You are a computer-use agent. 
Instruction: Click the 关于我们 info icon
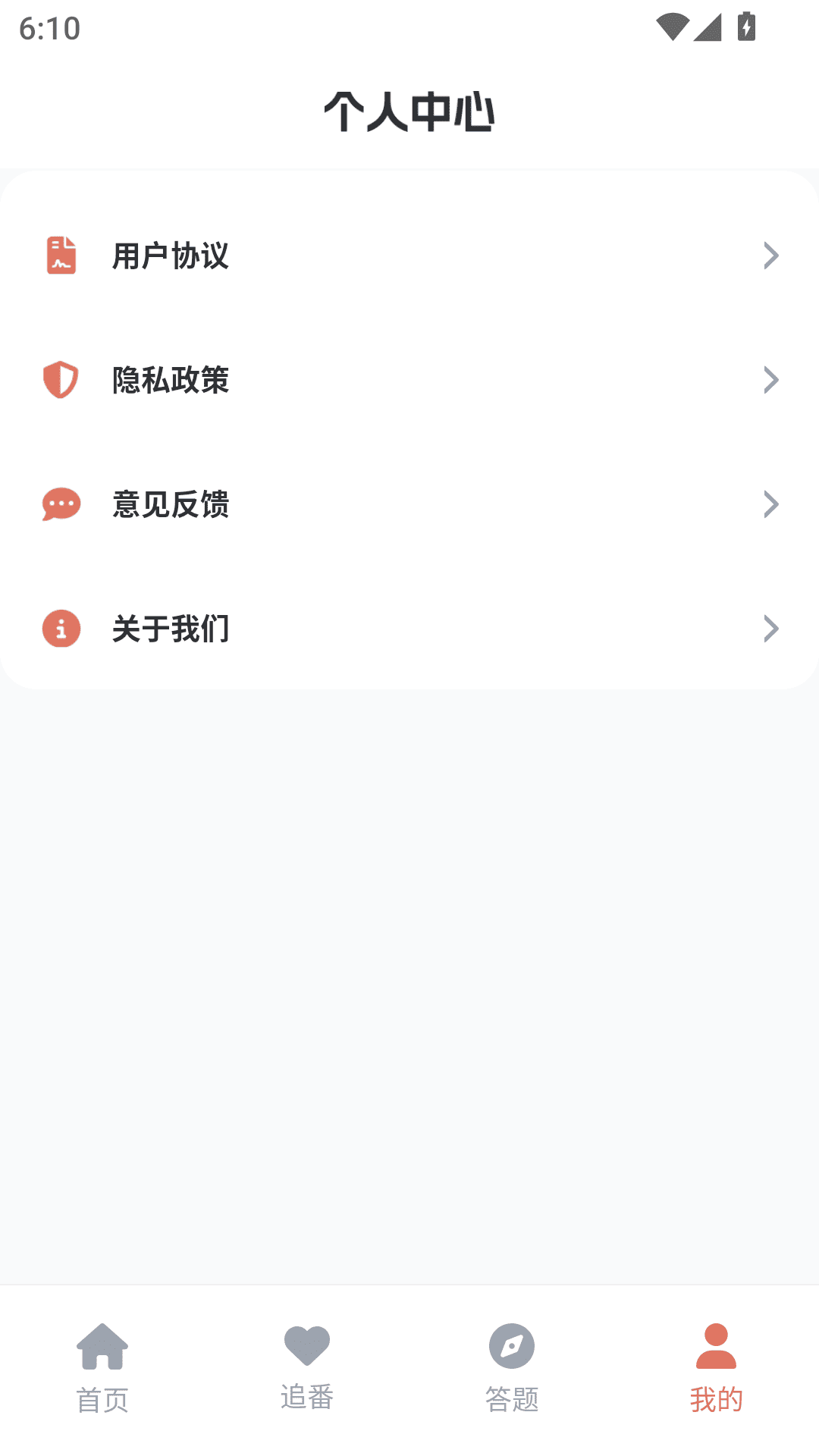[61, 628]
